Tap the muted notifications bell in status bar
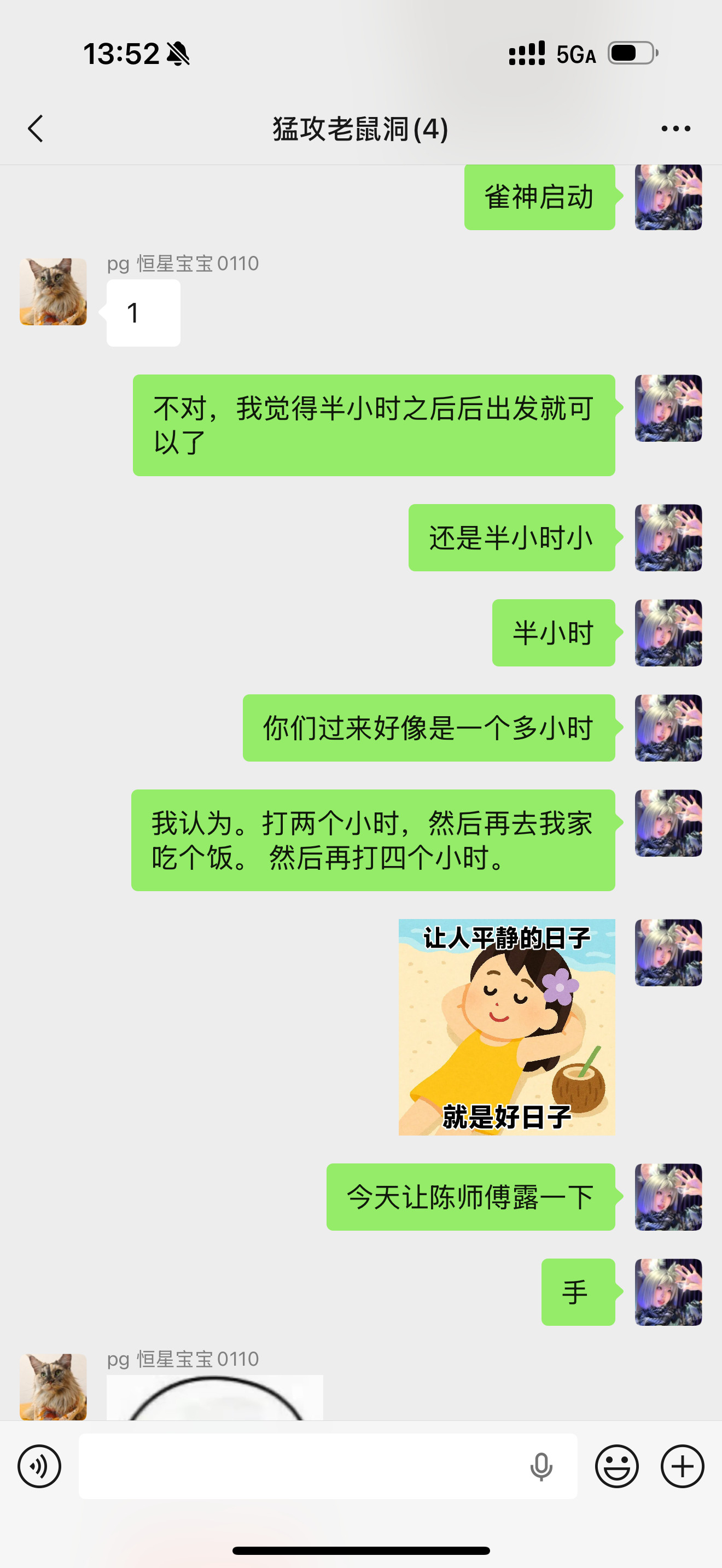722x1568 pixels. pyautogui.click(x=177, y=55)
